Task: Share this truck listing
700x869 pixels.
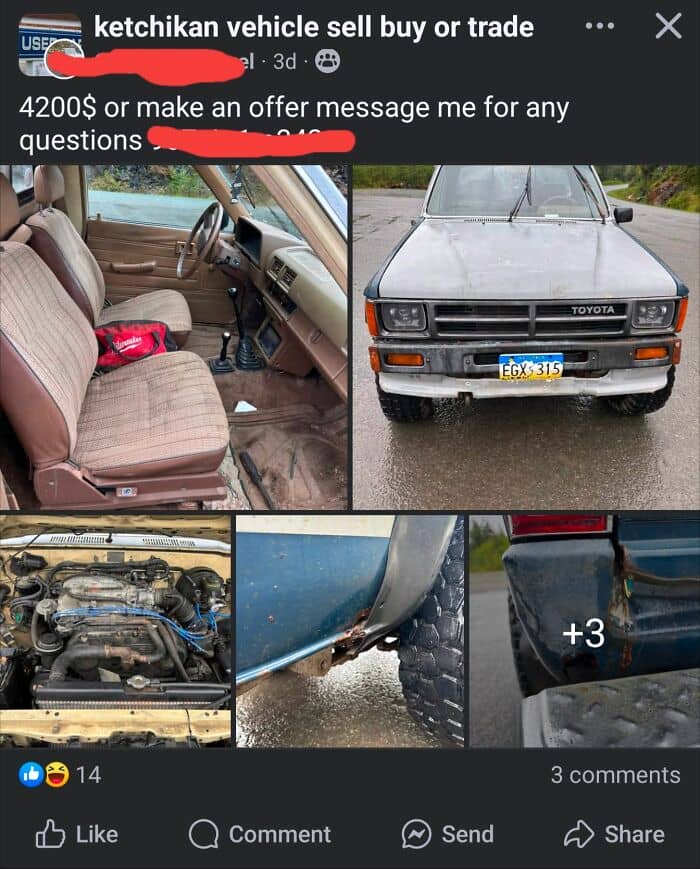Action: coord(614,833)
